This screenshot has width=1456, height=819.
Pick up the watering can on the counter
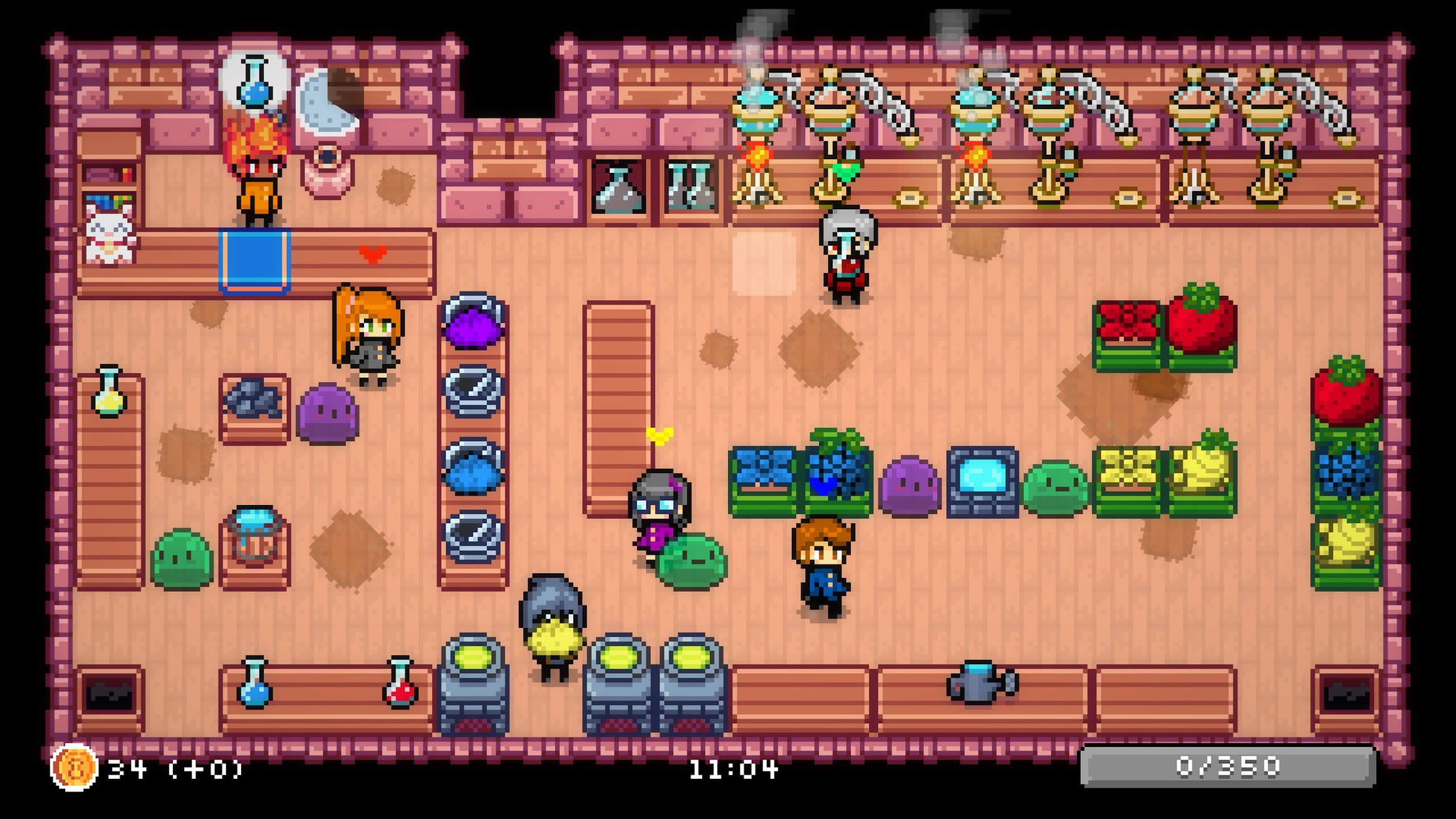click(982, 682)
